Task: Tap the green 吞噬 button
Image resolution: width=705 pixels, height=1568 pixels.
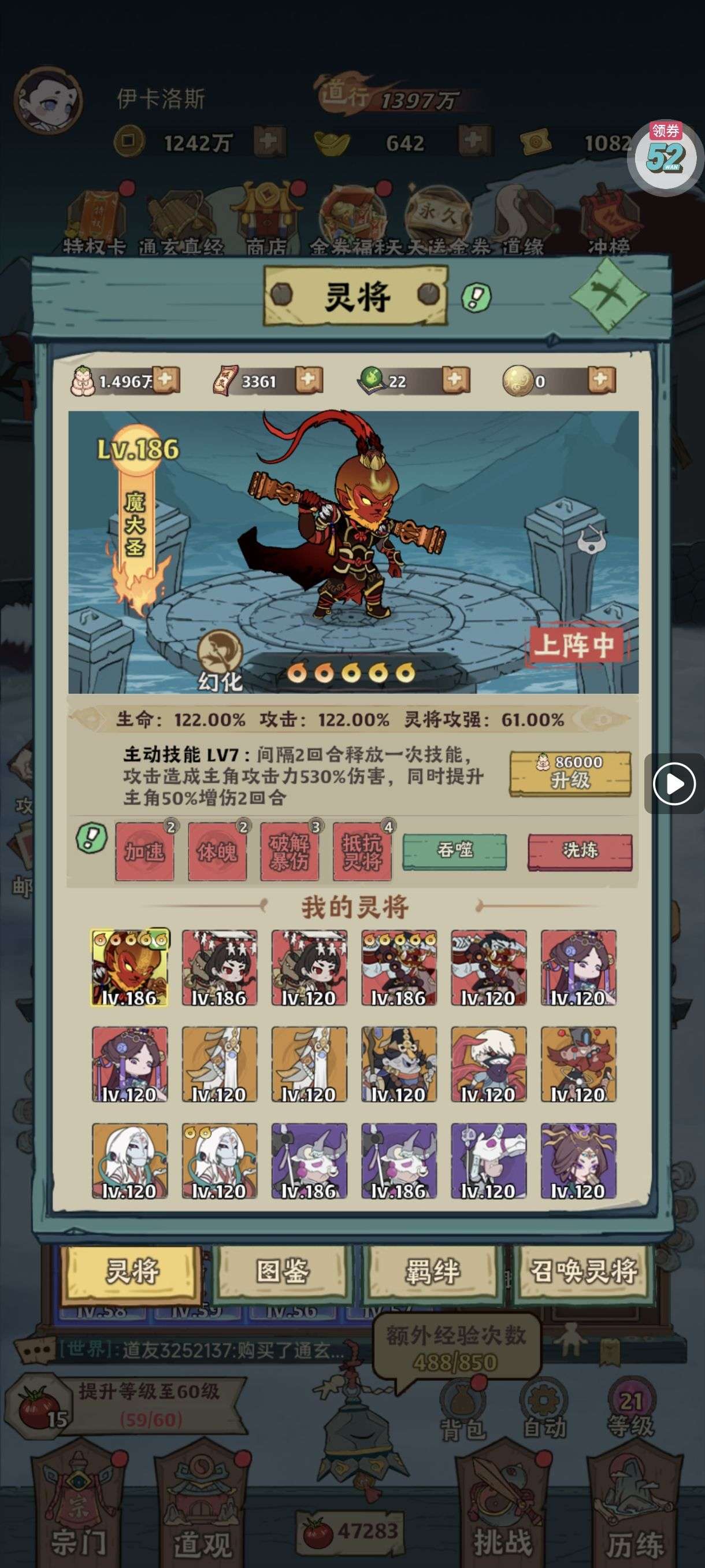Action: coord(454,850)
